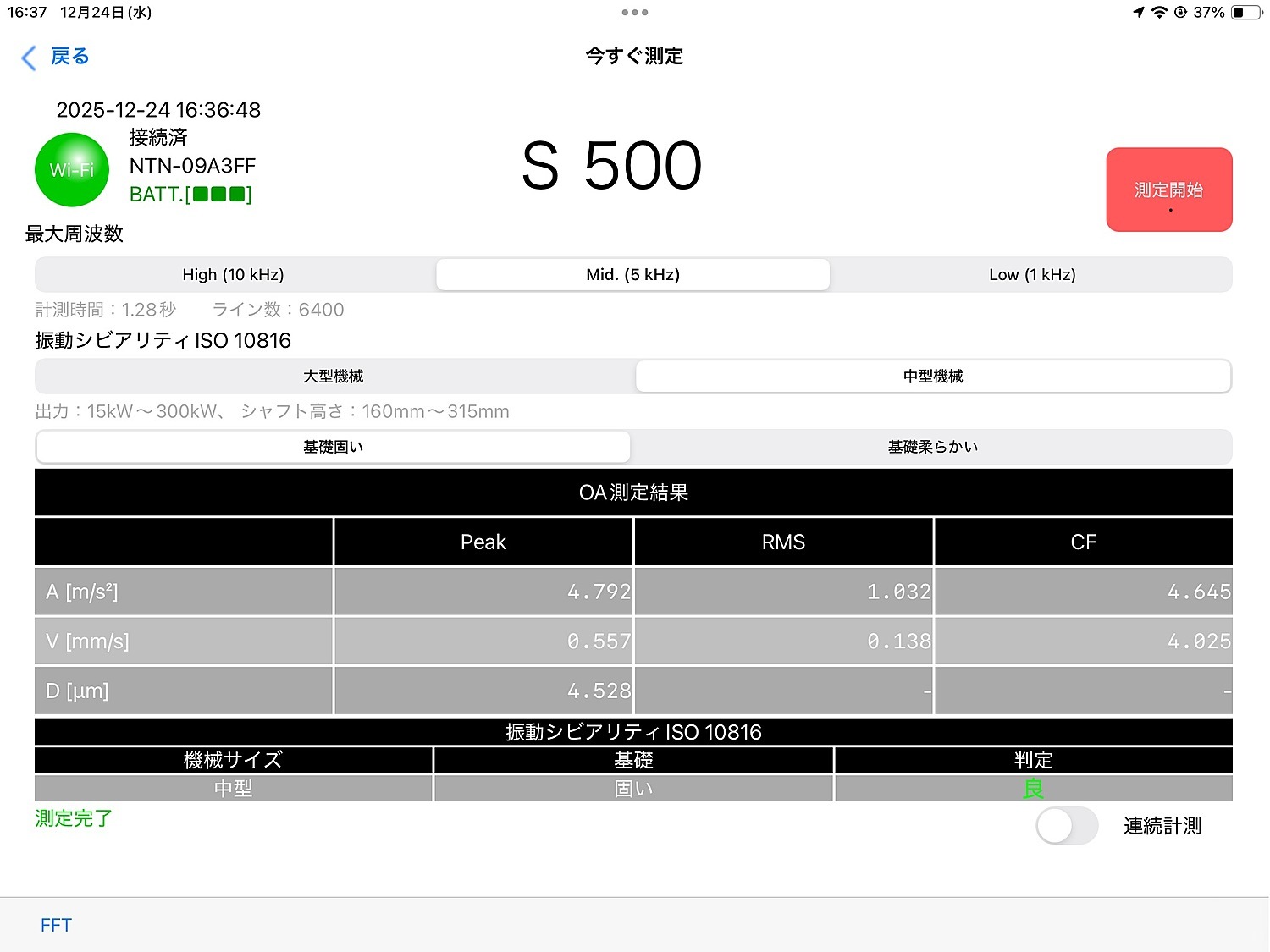Viewport: 1270px width, 952px height.
Task: Start measurement with 測定開始 button
Action: [1168, 190]
